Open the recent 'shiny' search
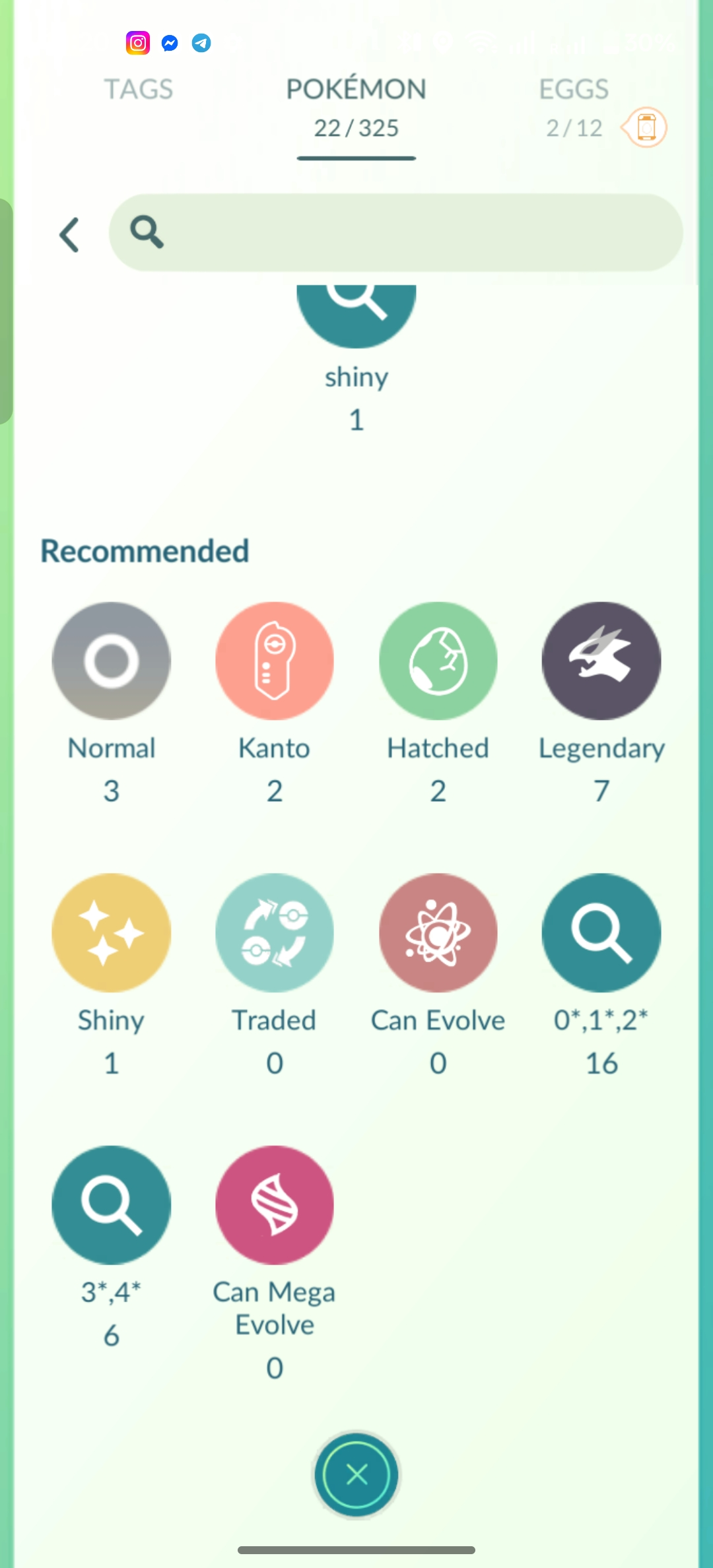Image resolution: width=713 pixels, height=1568 pixels. tap(356, 317)
